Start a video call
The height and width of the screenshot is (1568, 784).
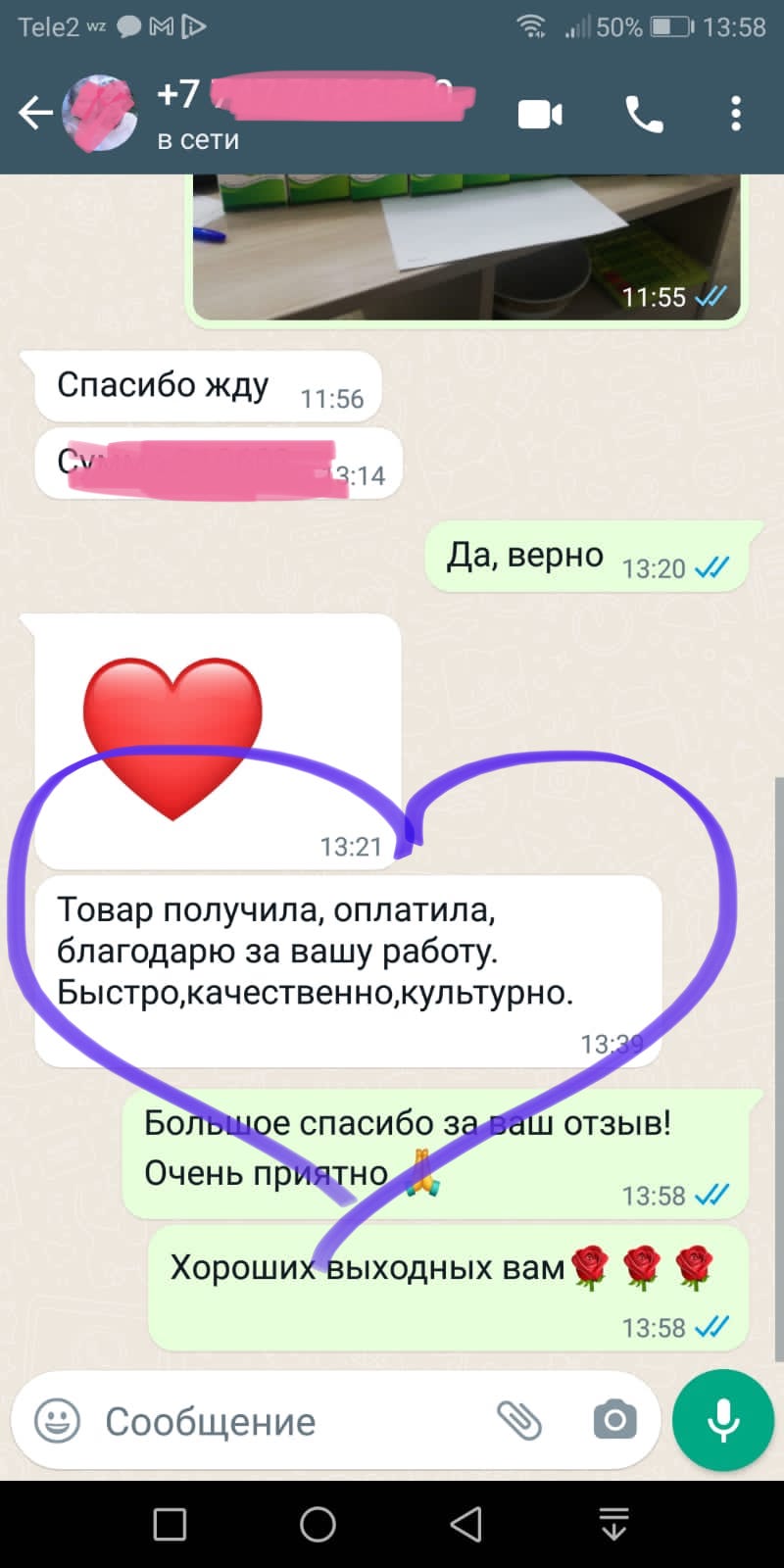(540, 115)
